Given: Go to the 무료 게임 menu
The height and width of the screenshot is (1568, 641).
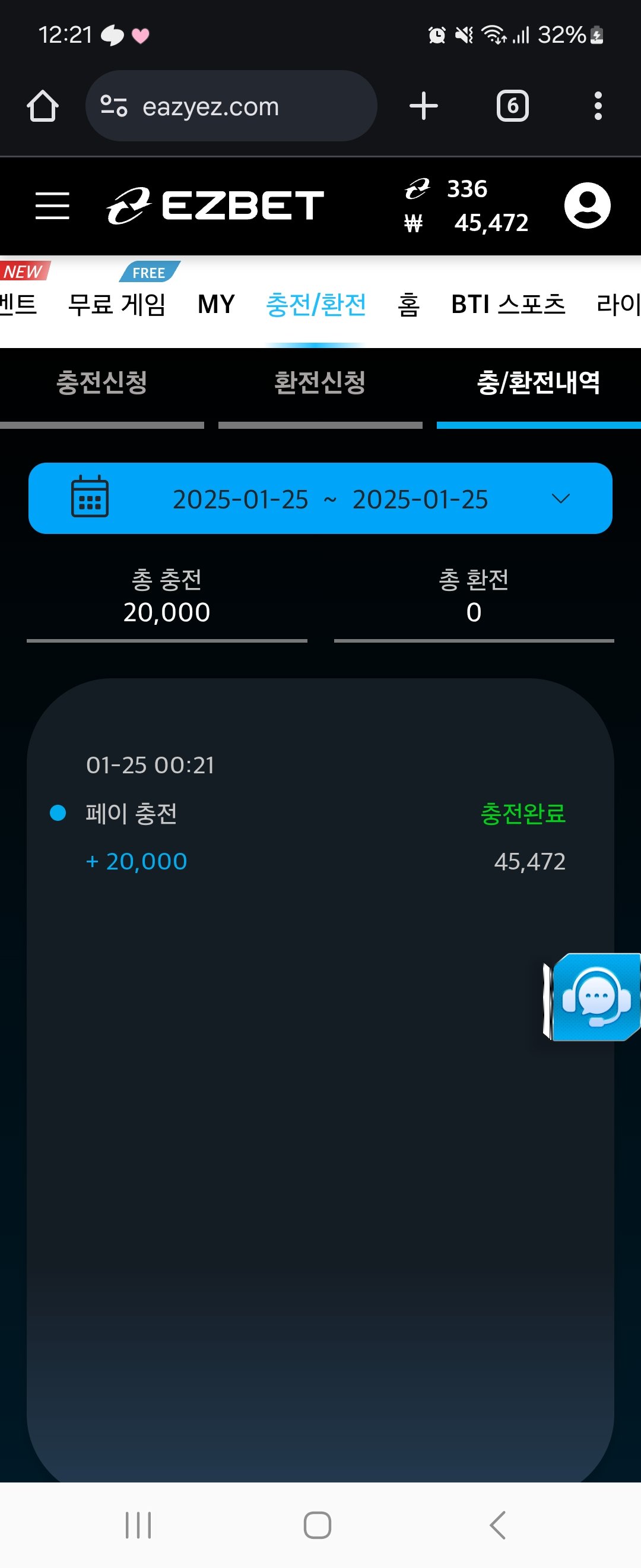Looking at the screenshot, I should [x=117, y=304].
